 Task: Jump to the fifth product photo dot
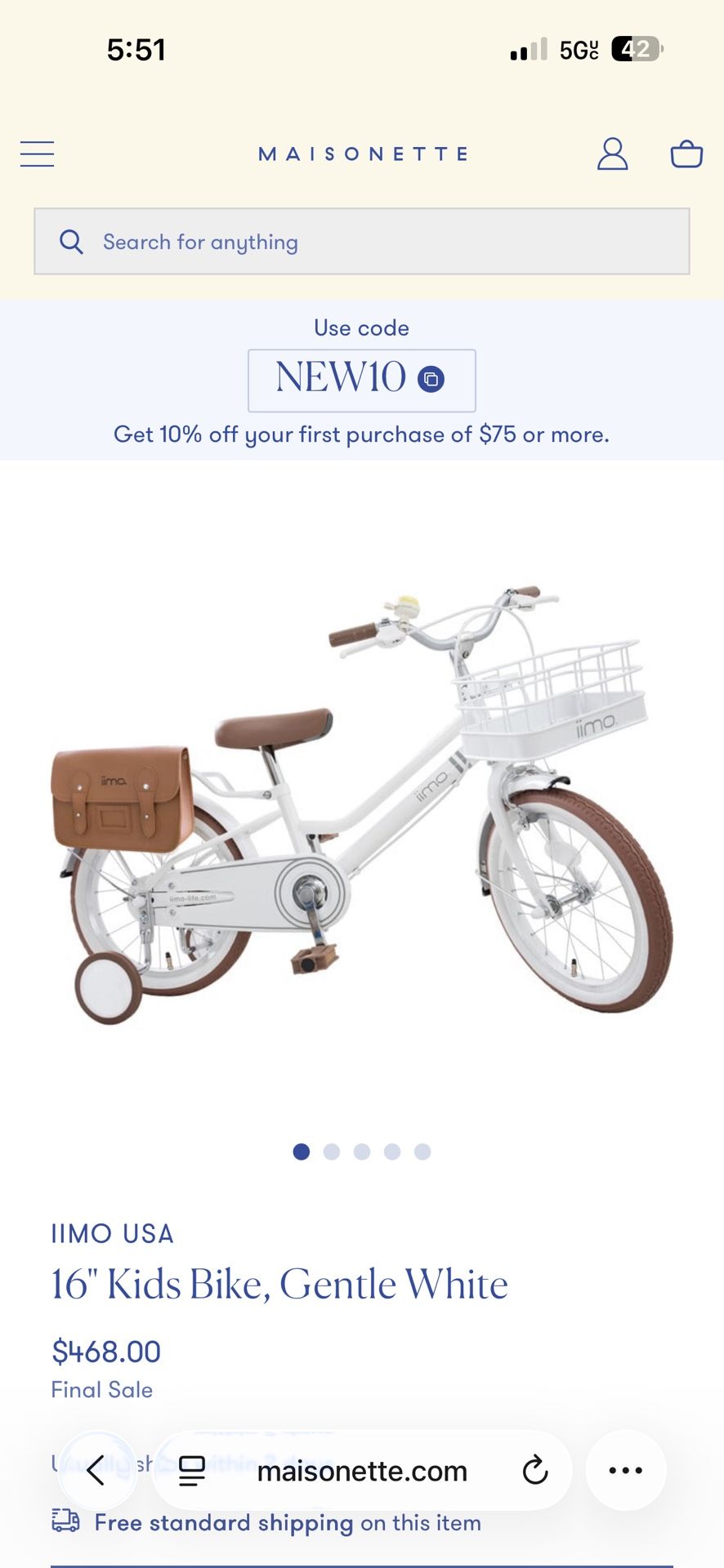422,1151
